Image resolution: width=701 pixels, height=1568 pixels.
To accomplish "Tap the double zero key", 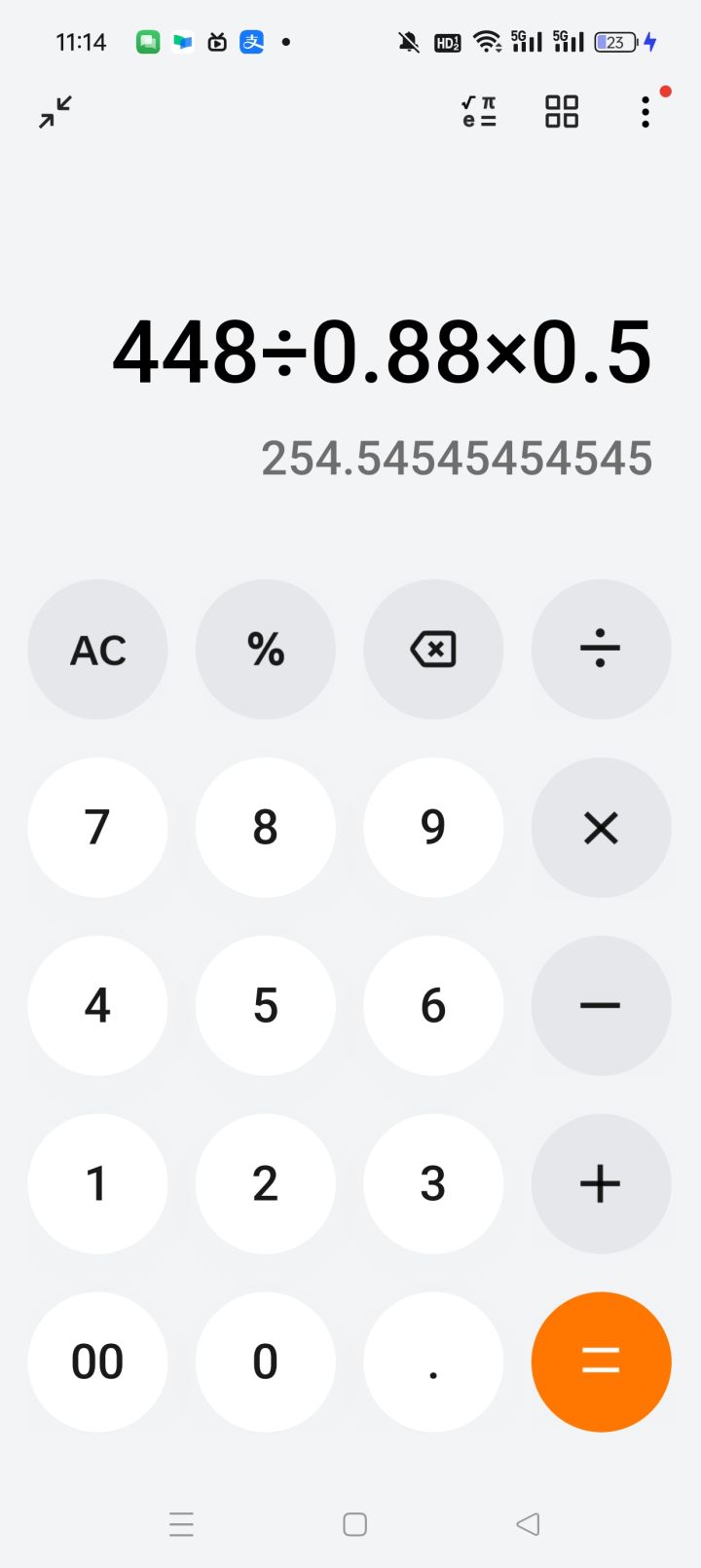I will click(97, 1362).
